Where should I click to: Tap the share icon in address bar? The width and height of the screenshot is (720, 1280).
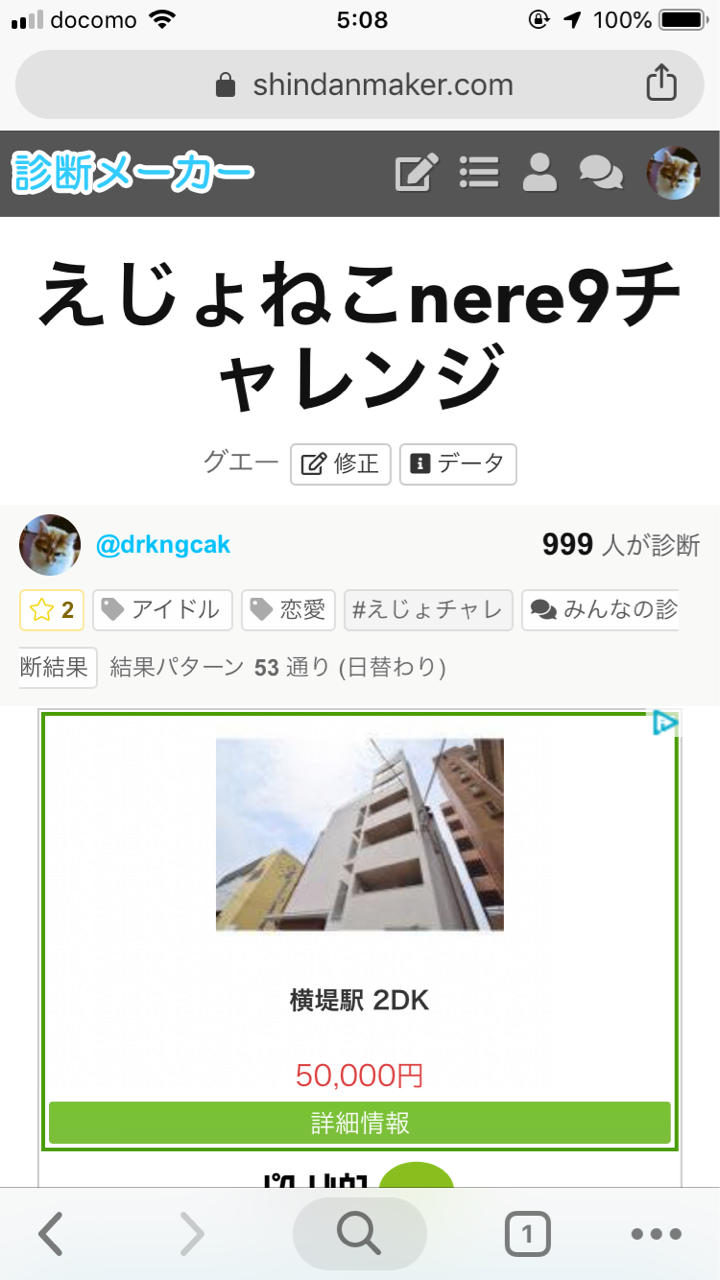coord(661,84)
